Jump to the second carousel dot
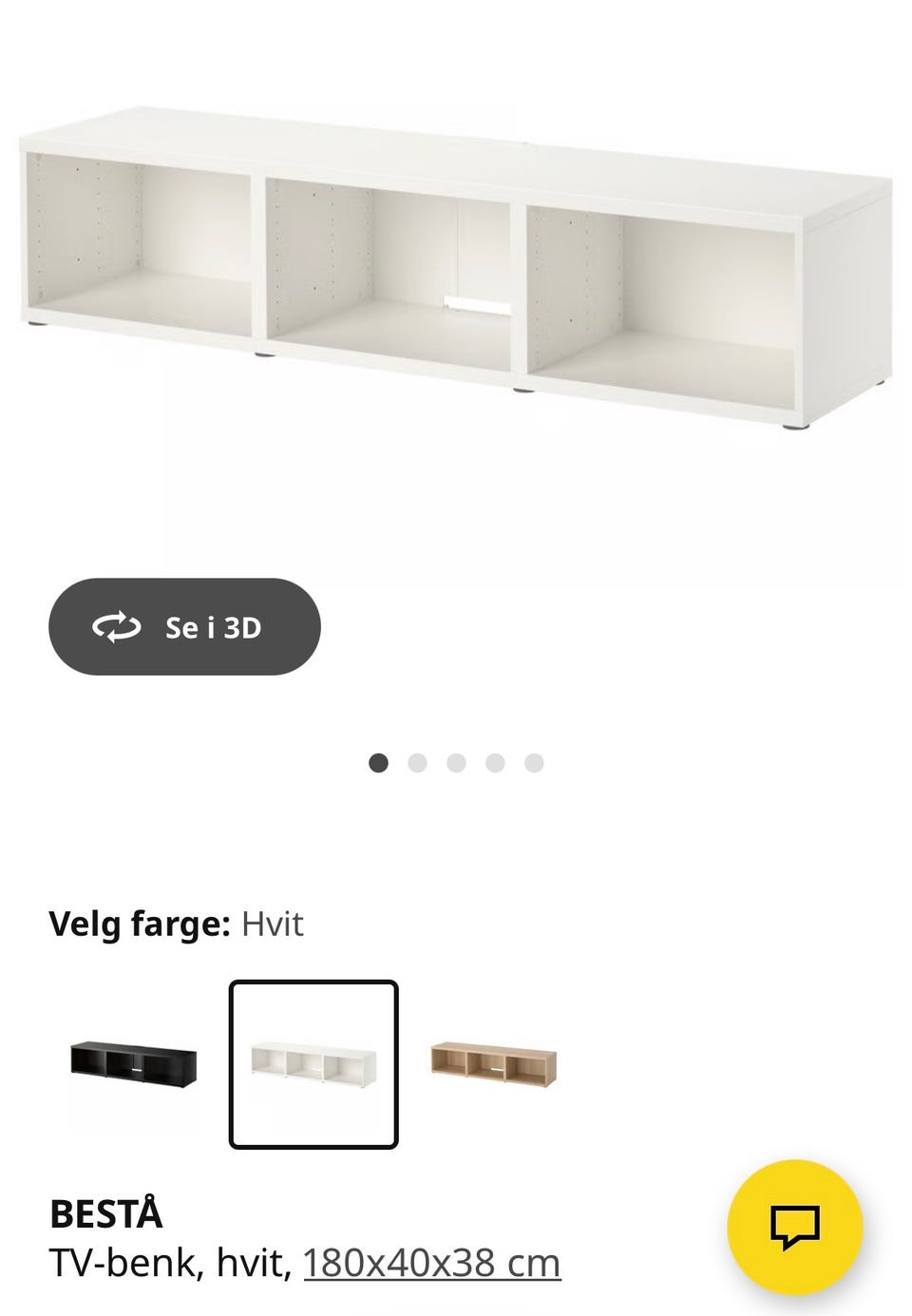The image size is (912, 1316). coord(418,760)
